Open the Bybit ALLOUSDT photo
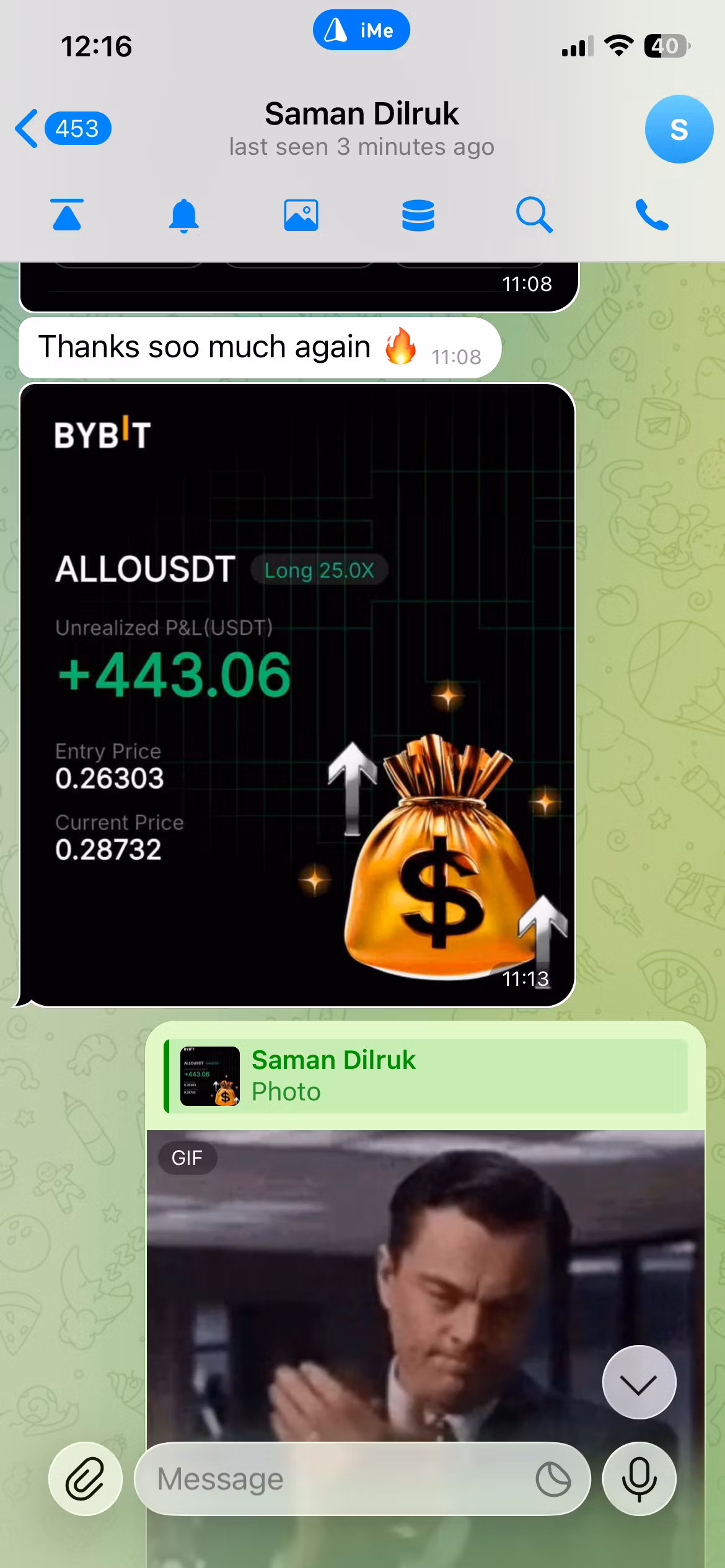 click(297, 695)
